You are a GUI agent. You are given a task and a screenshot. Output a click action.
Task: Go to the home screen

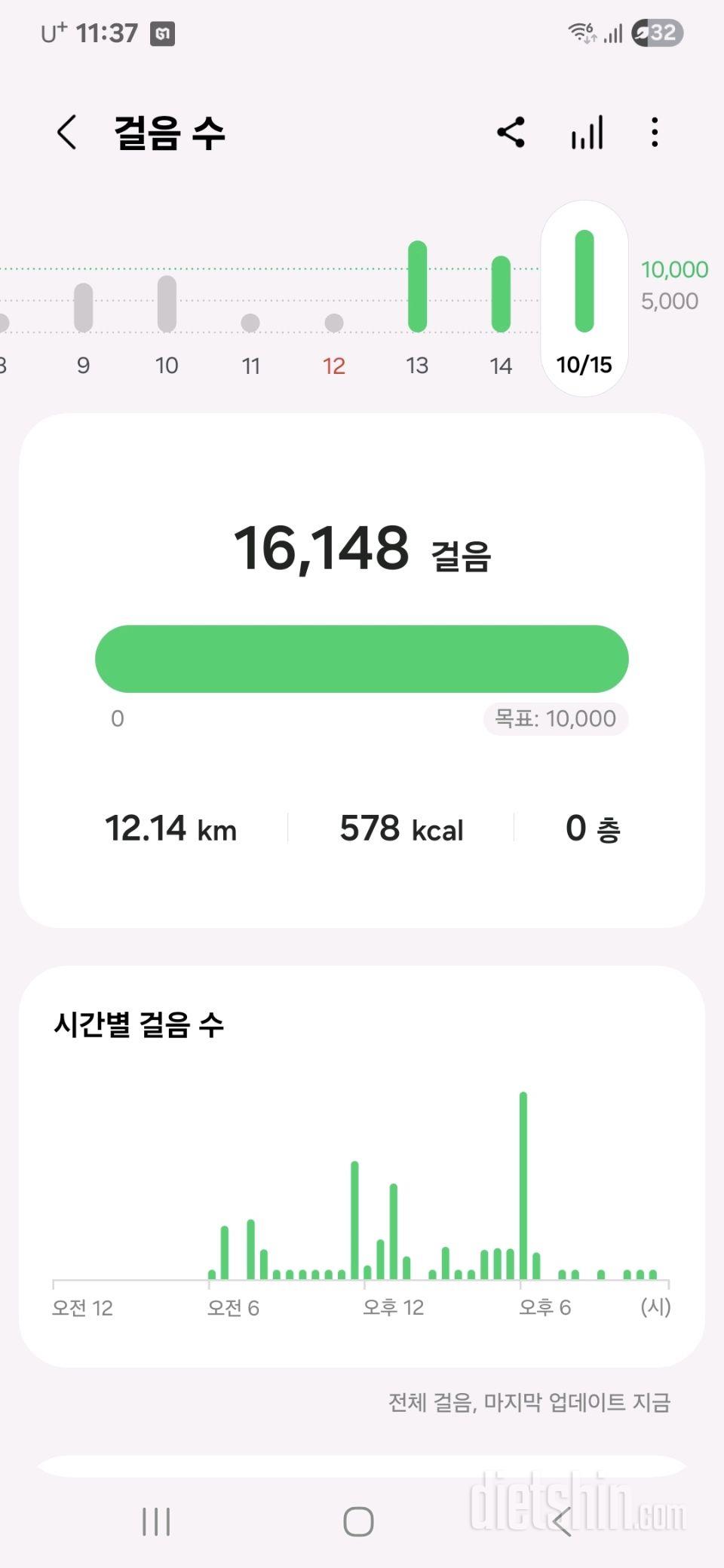pos(359,1521)
